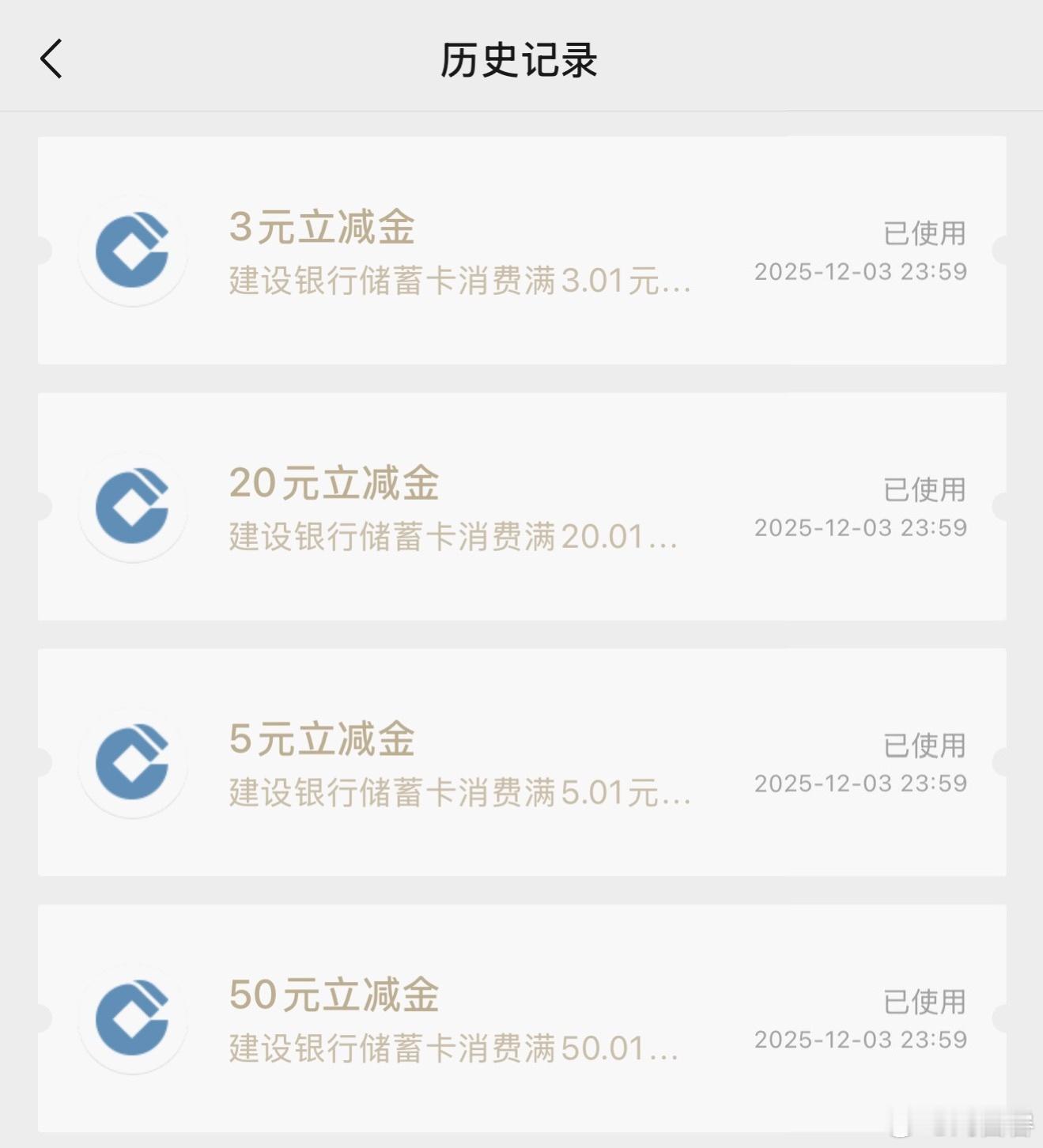Select the 已使用 status on the 3元 coupon

(x=925, y=233)
